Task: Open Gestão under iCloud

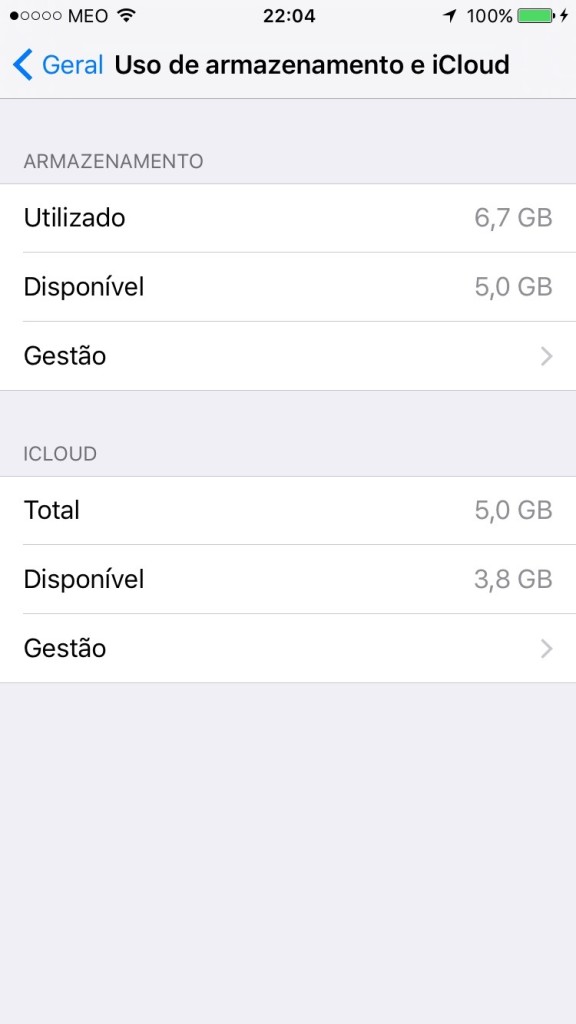Action: (x=288, y=648)
